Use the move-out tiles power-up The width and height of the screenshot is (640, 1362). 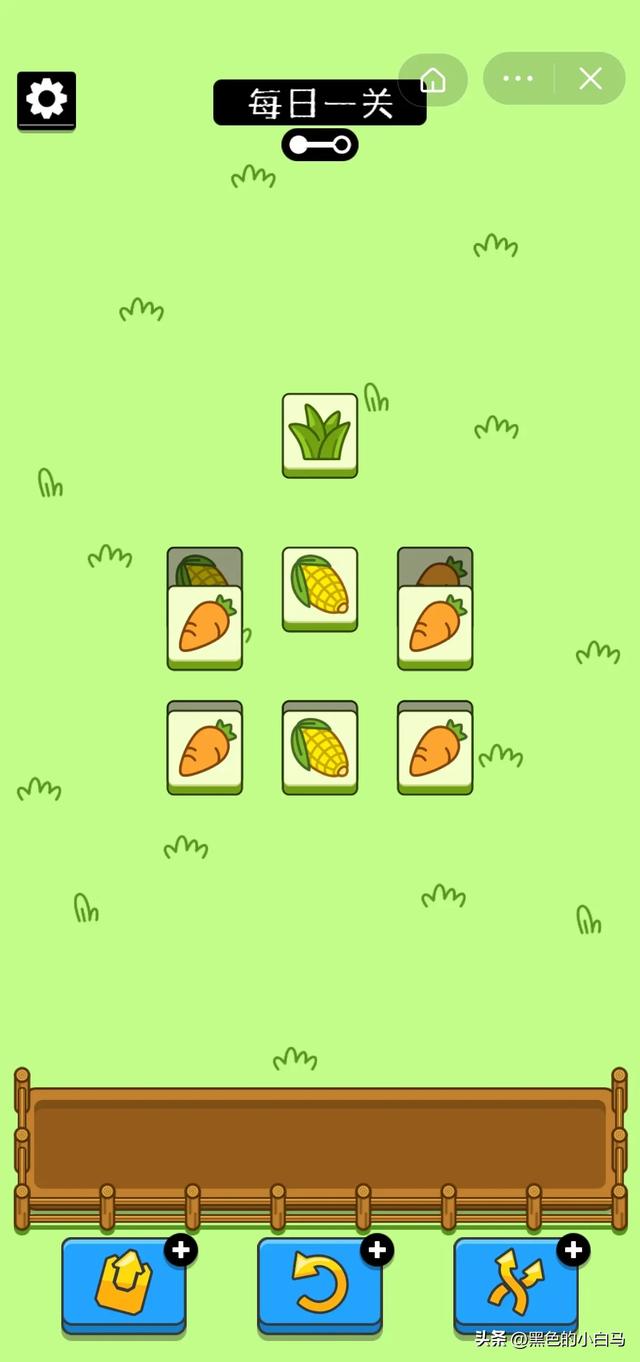(x=124, y=1284)
